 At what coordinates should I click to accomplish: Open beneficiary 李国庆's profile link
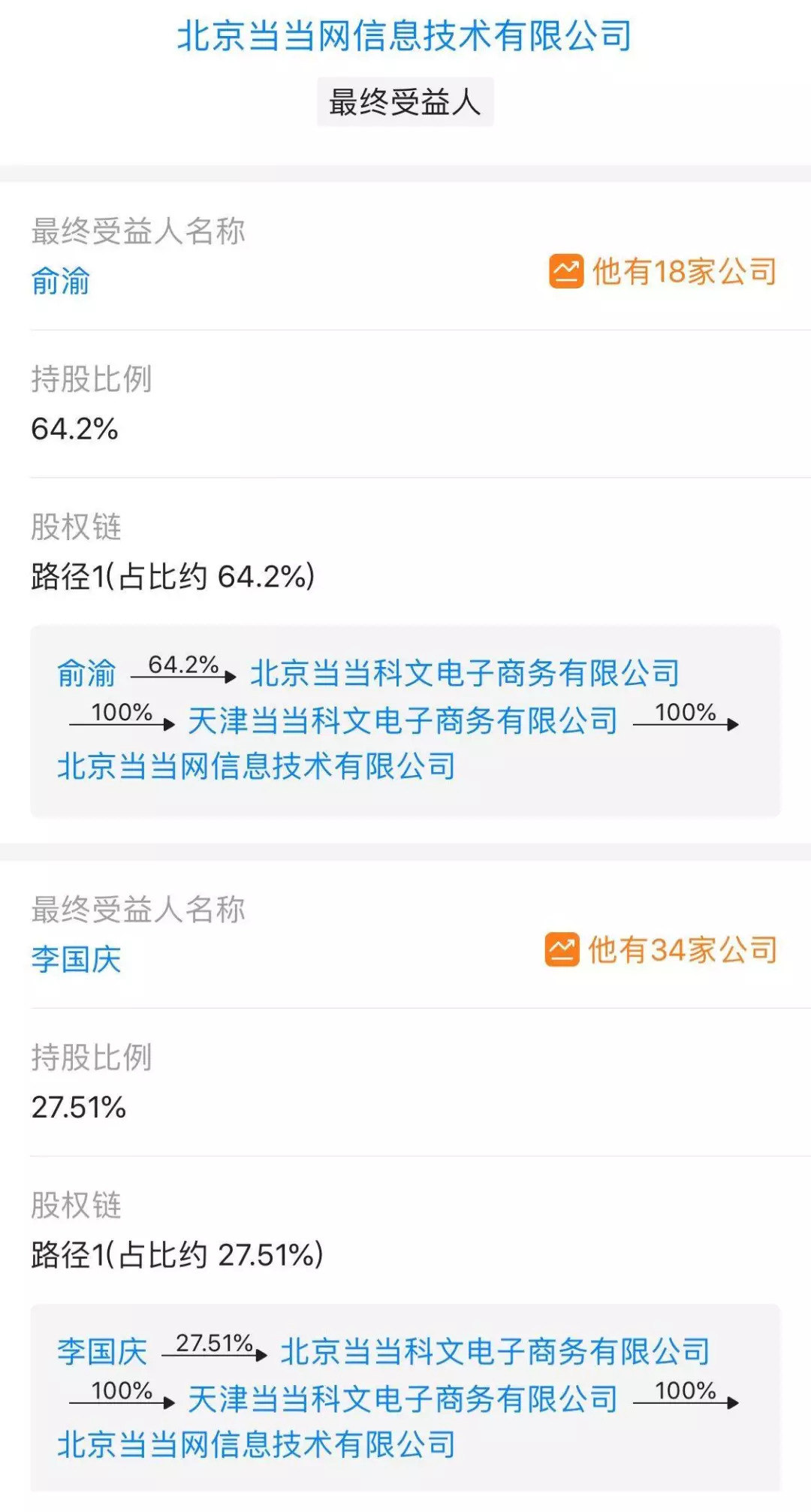(76, 960)
